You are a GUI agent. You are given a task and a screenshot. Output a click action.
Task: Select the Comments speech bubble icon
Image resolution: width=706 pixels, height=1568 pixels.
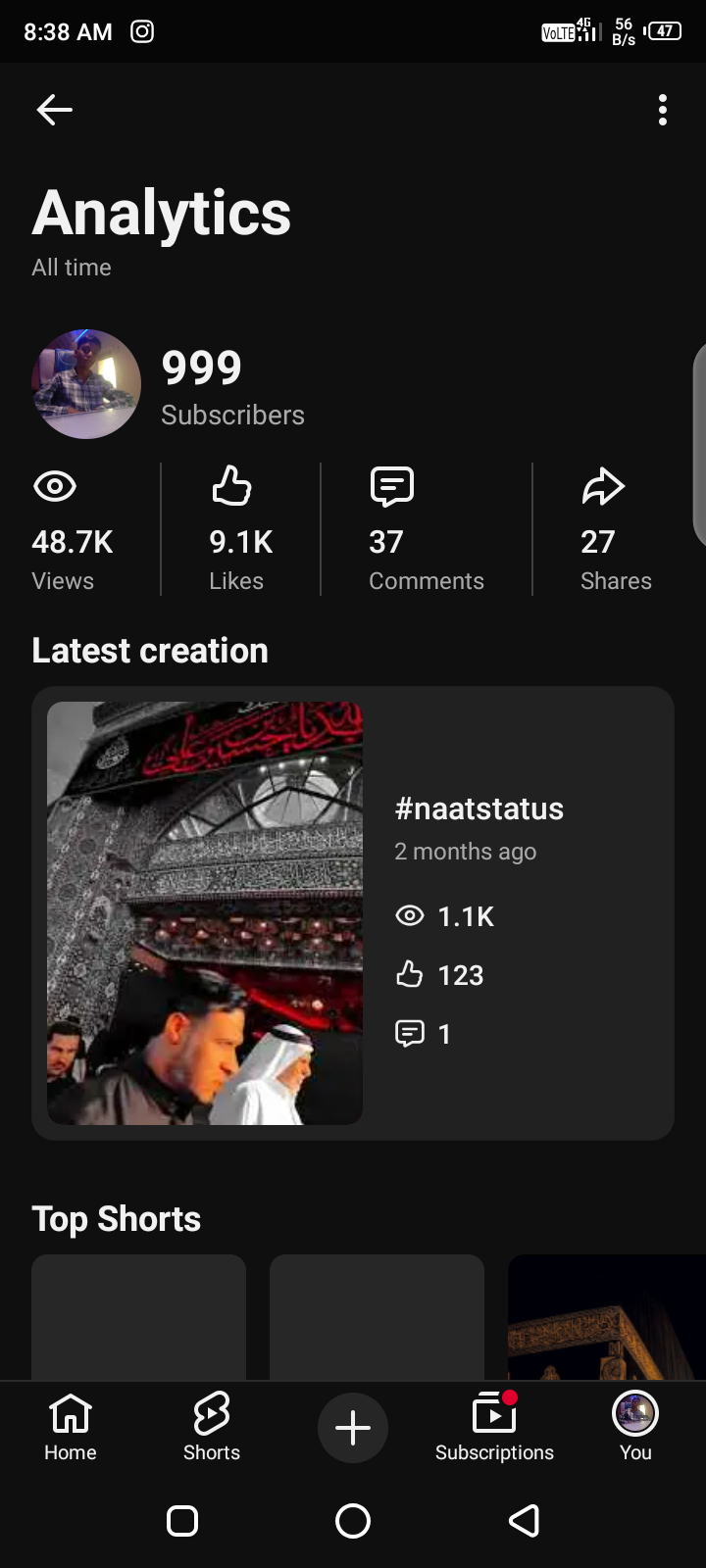tap(390, 486)
